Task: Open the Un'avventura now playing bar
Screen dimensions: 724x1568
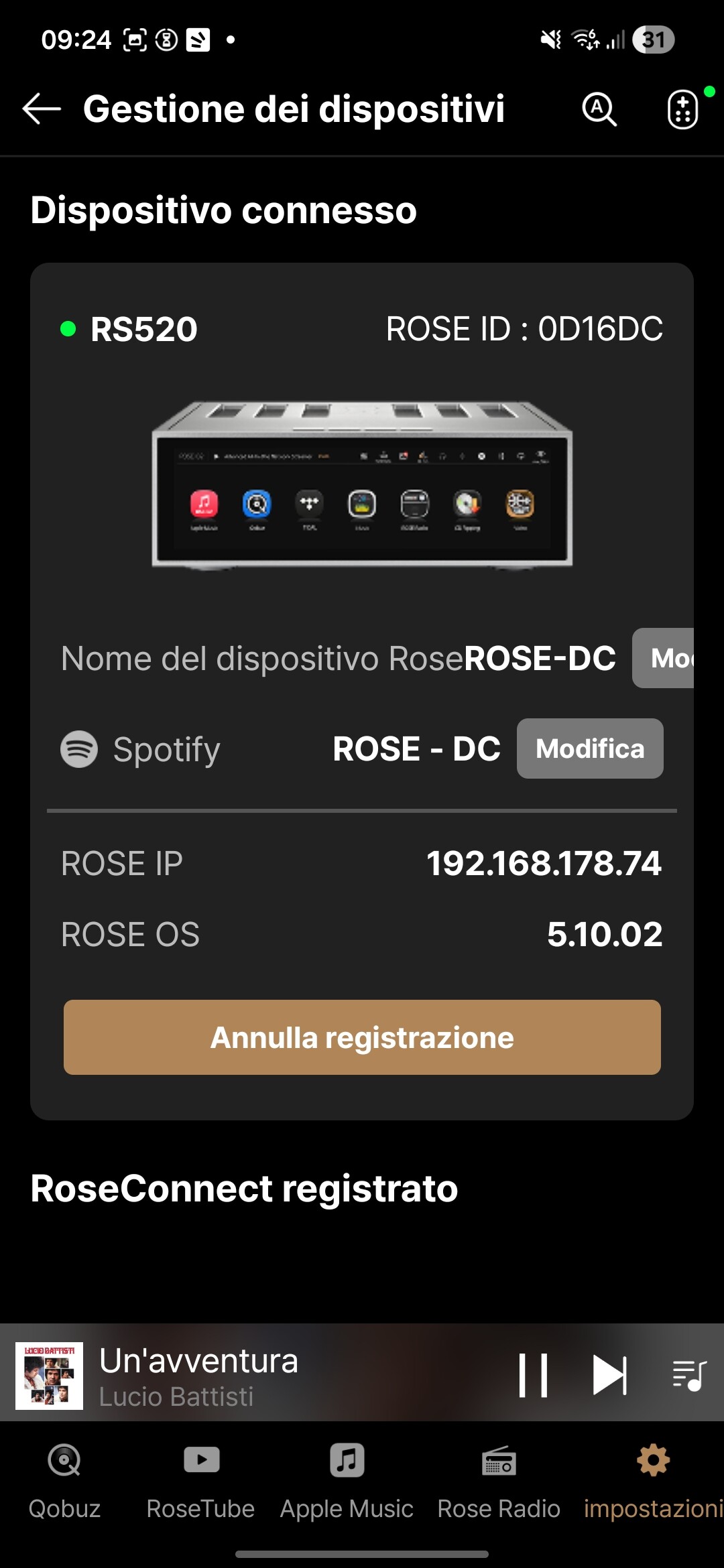Action: point(268,1376)
